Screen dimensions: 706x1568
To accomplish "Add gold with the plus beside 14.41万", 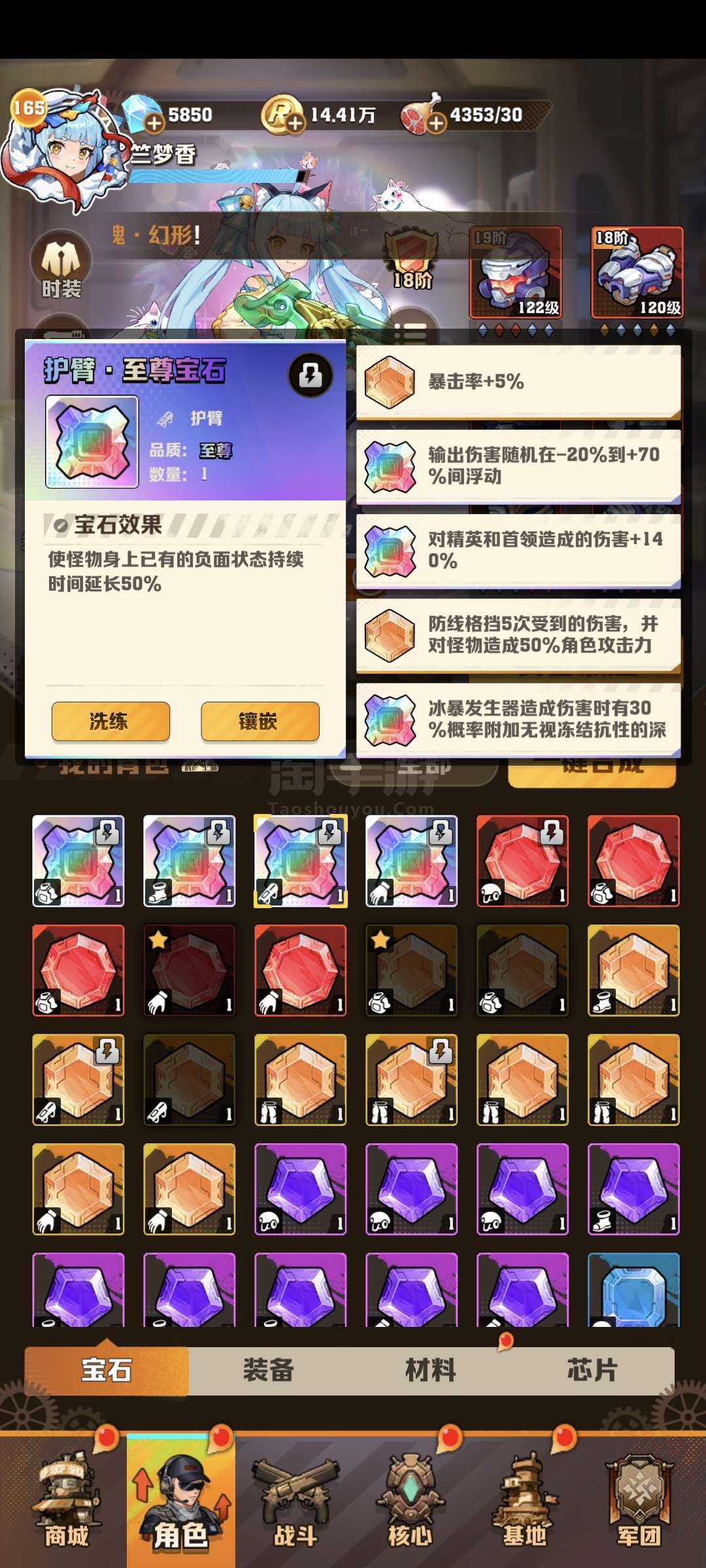I will 295,122.
